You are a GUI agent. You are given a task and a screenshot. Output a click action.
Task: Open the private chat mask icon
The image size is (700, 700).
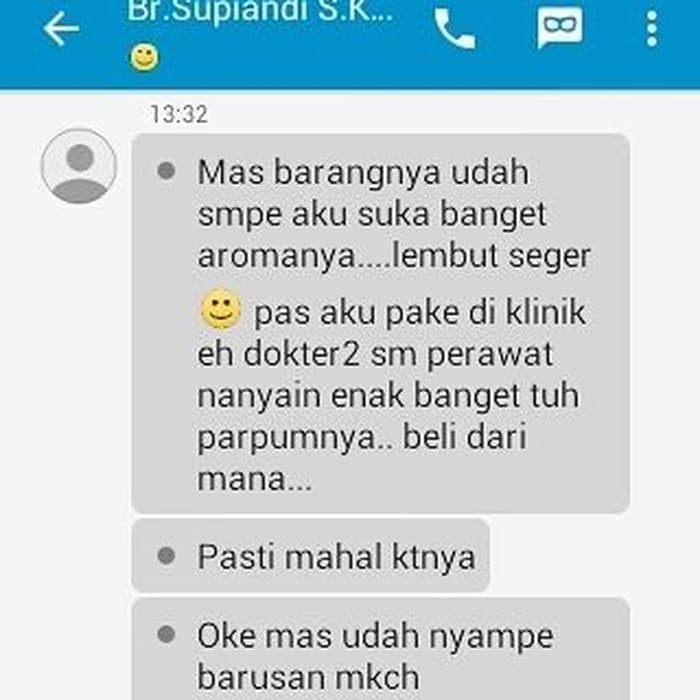point(559,29)
